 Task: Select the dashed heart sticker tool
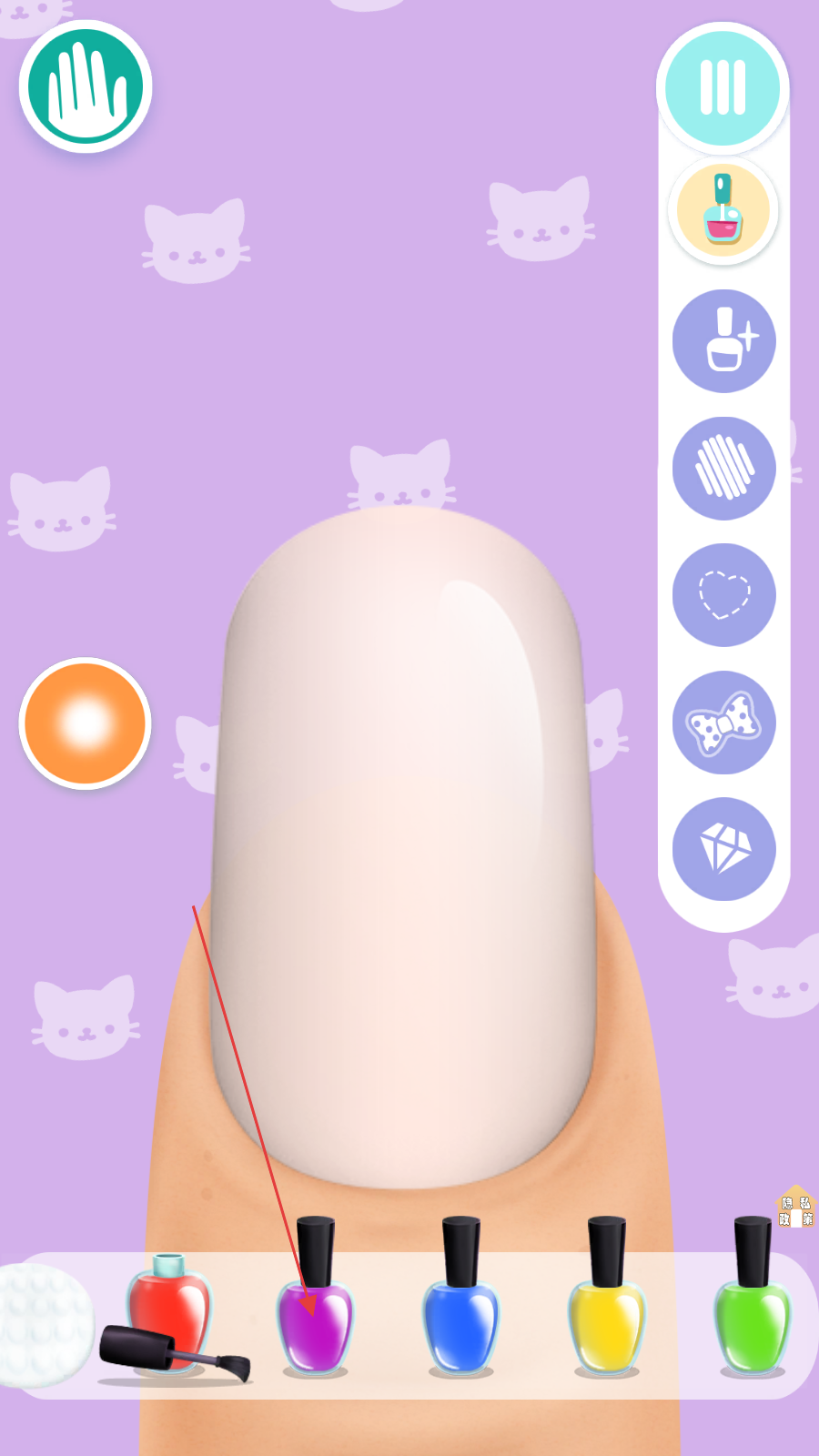(723, 595)
